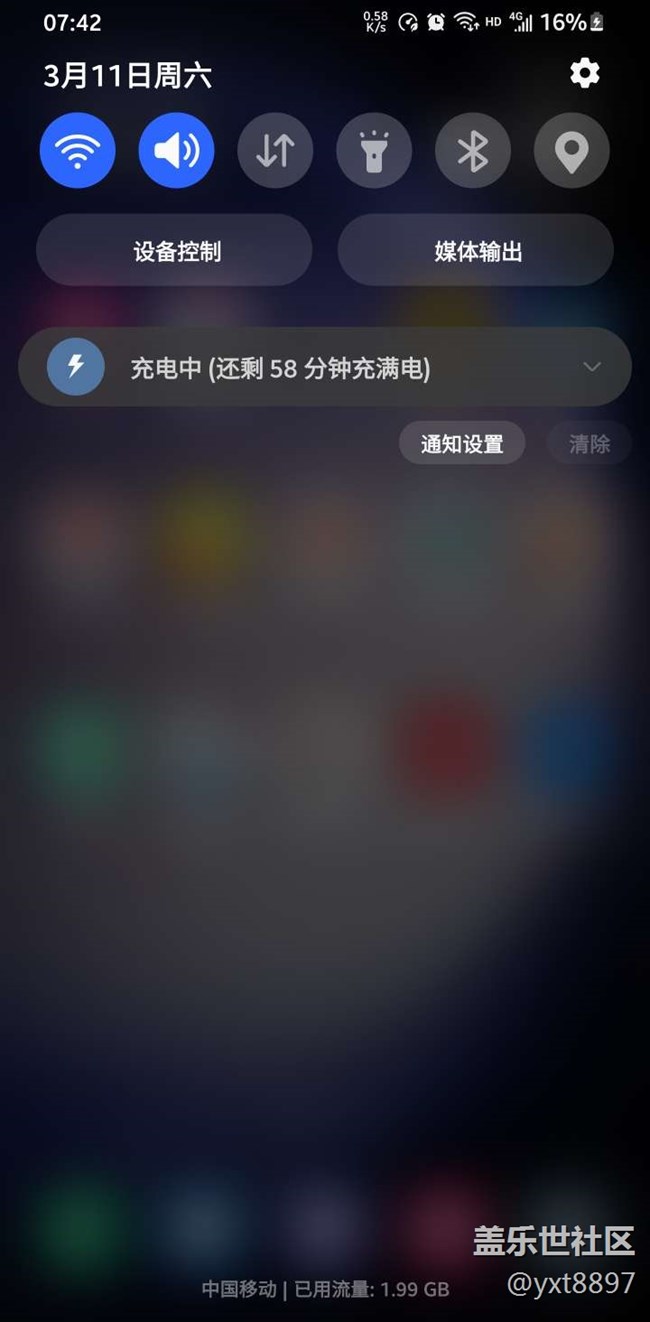Enable Bluetooth quick toggle

[x=472, y=151]
